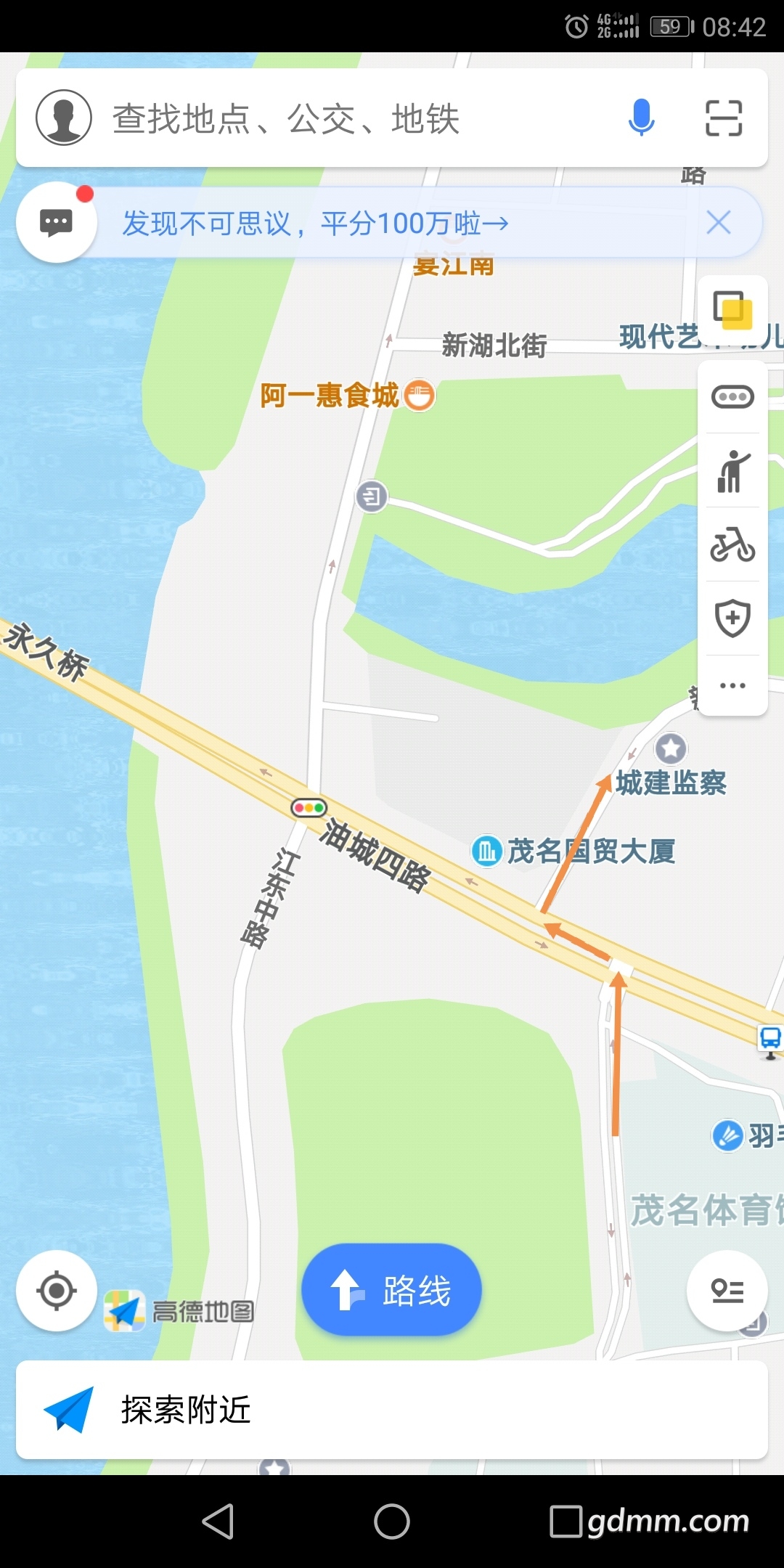Image resolution: width=784 pixels, height=1568 pixels.
Task: Open the messages chat bubble
Action: click(57, 222)
